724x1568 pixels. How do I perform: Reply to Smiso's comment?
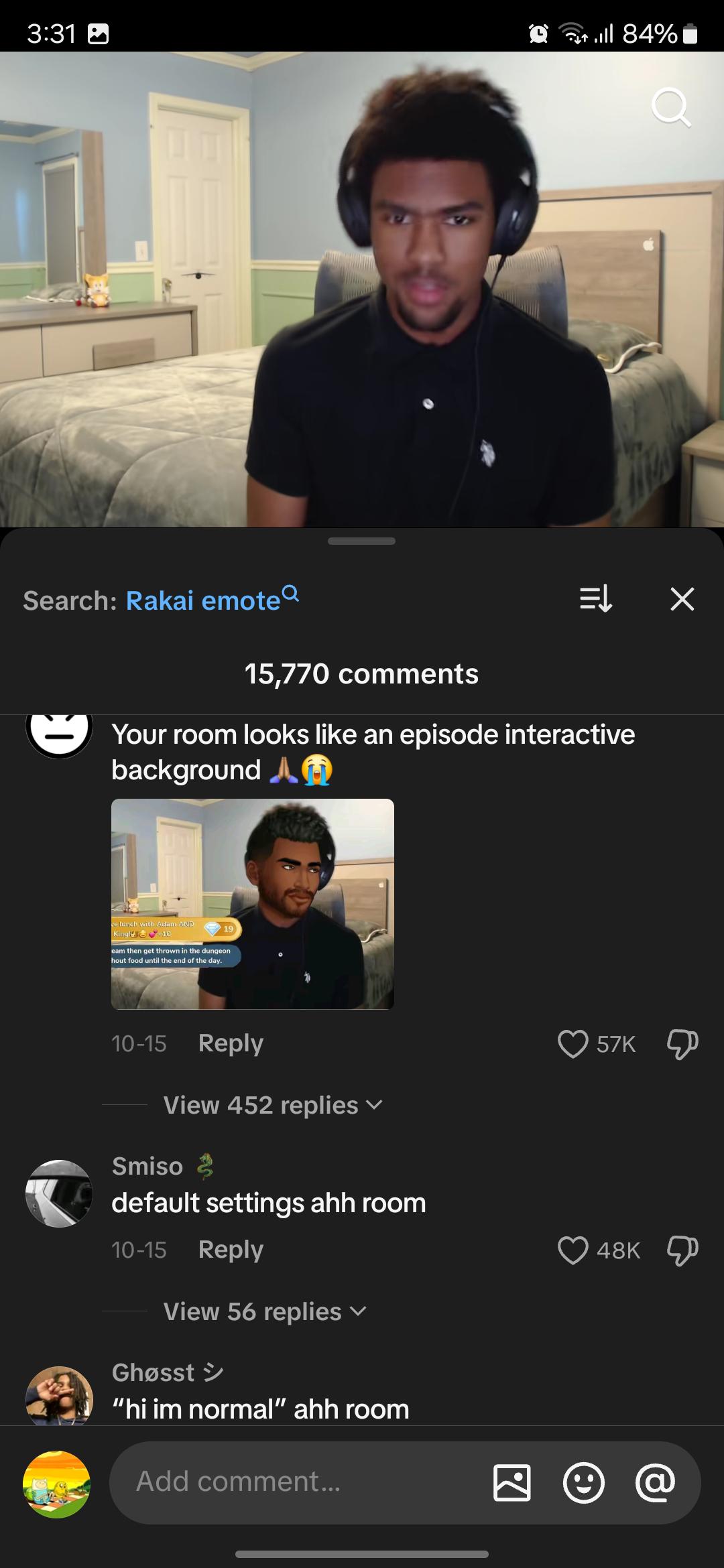pos(231,1250)
